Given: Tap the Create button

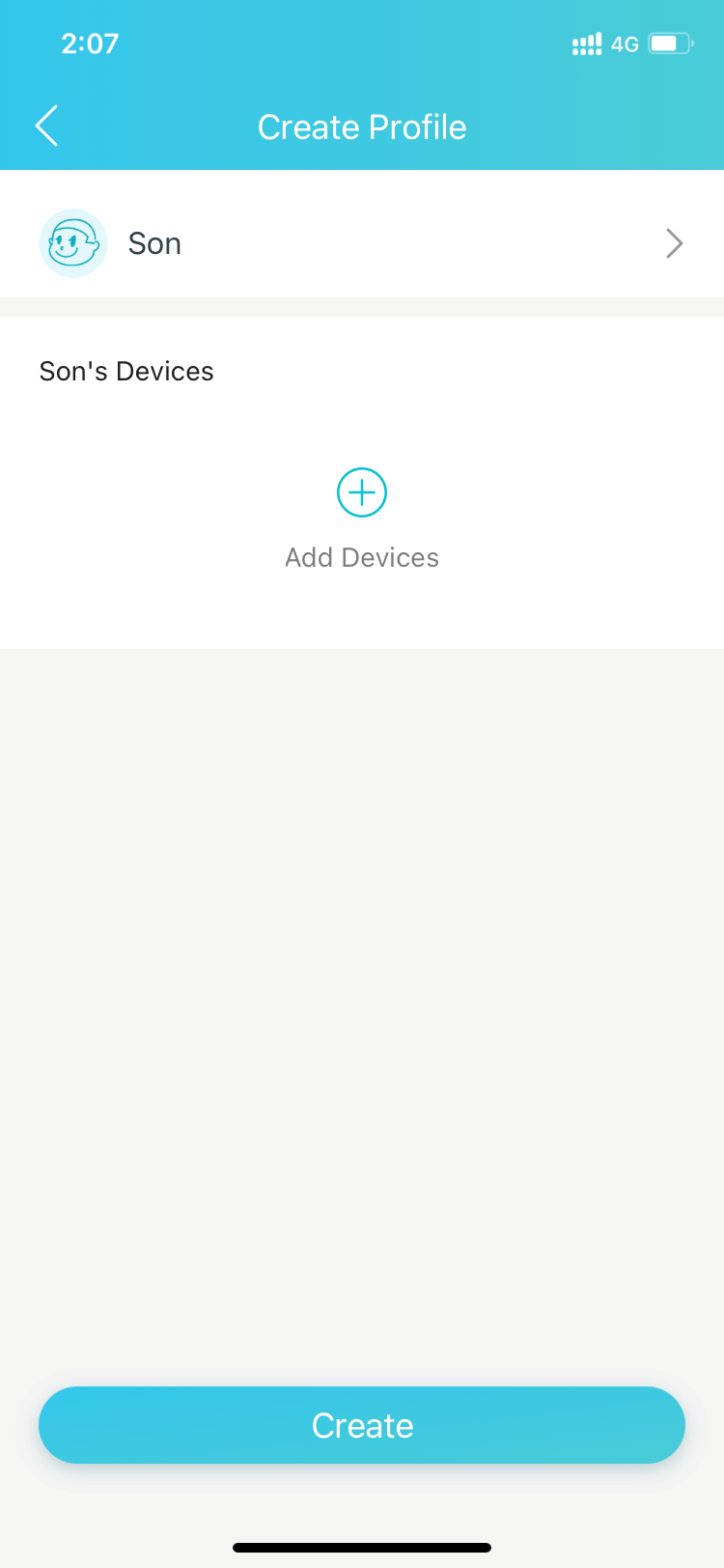Looking at the screenshot, I should 362,1425.
